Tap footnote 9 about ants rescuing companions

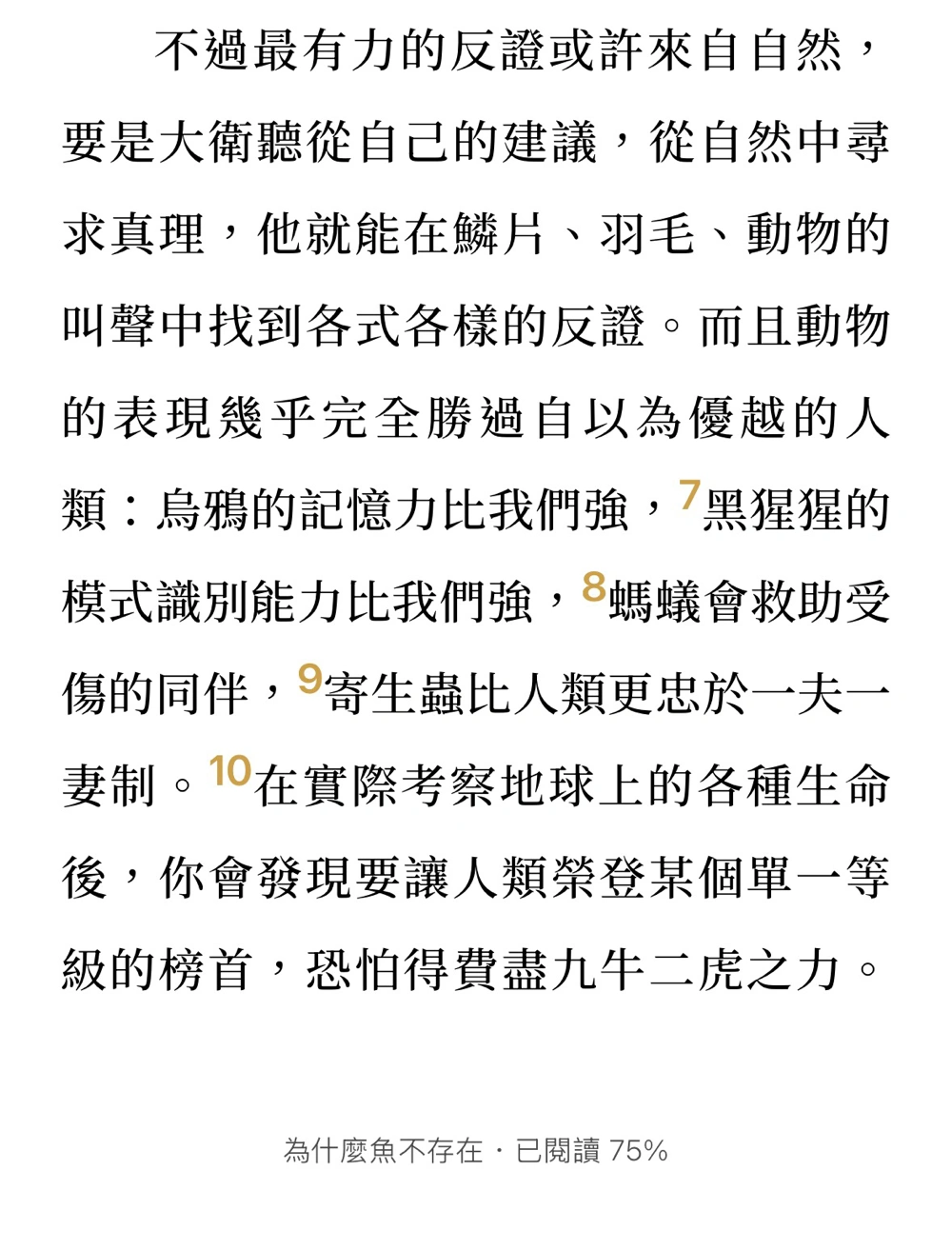[x=310, y=679]
